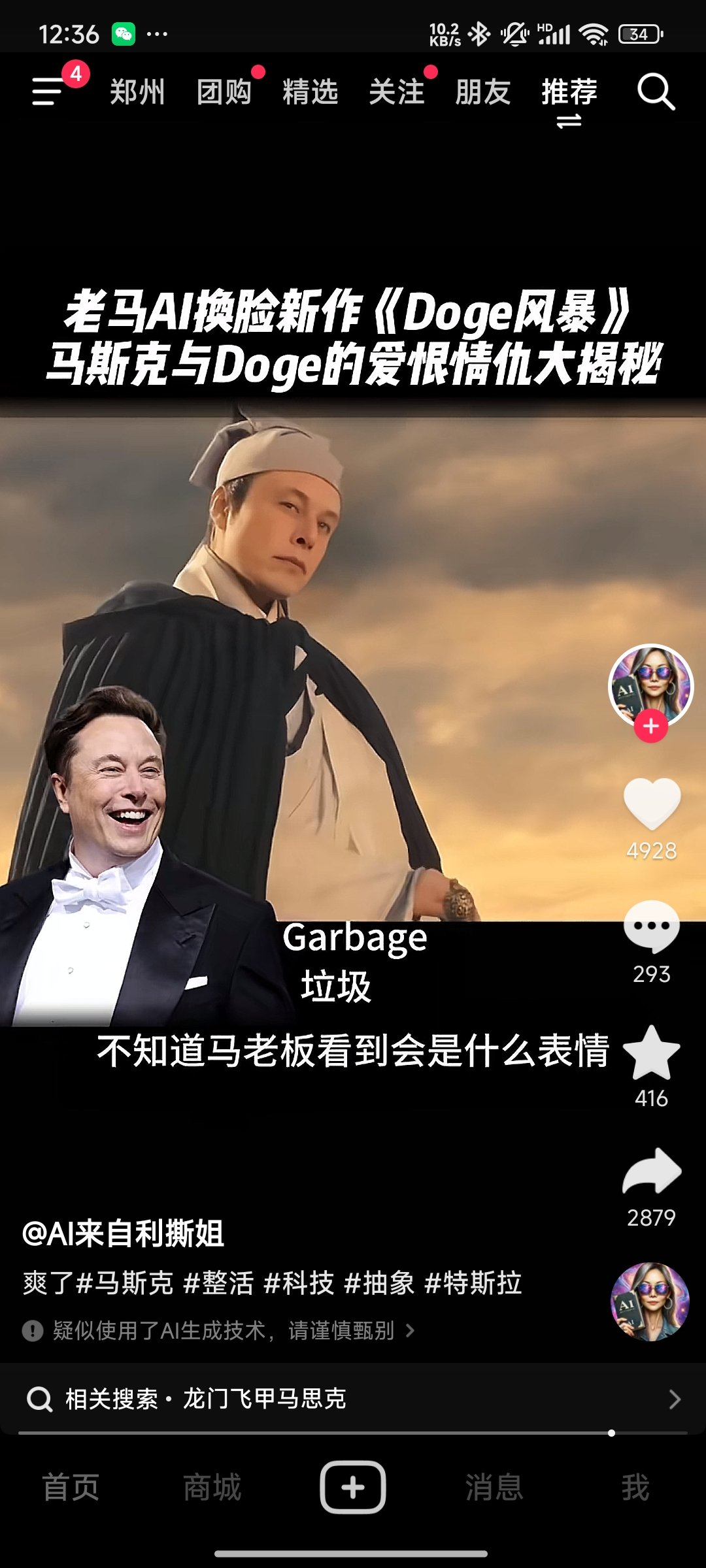Viewport: 706px width, 1568px height.
Task: Open the #马斯克 hashtag
Action: (x=124, y=1283)
